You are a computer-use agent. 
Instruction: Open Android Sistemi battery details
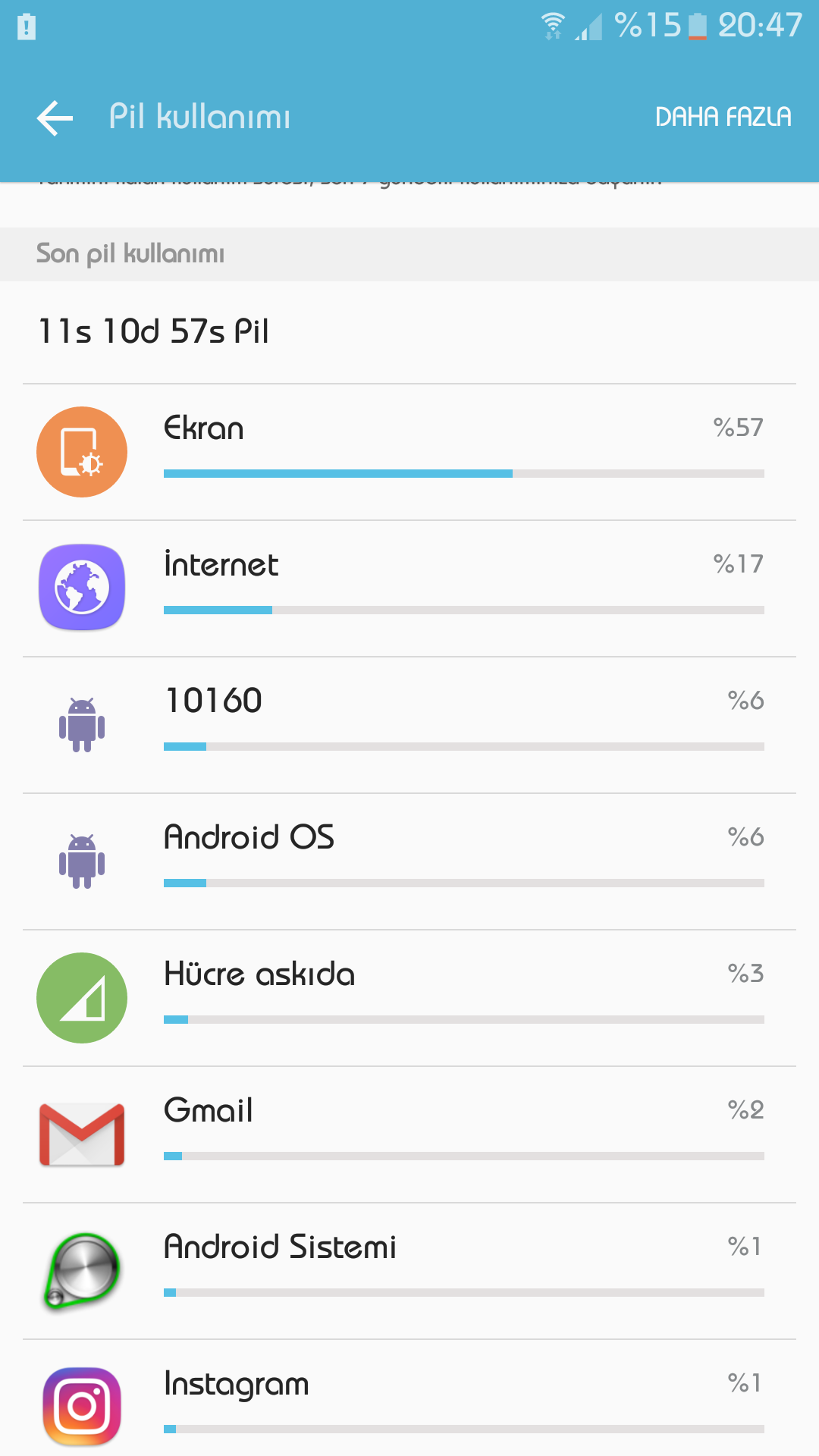click(409, 1271)
